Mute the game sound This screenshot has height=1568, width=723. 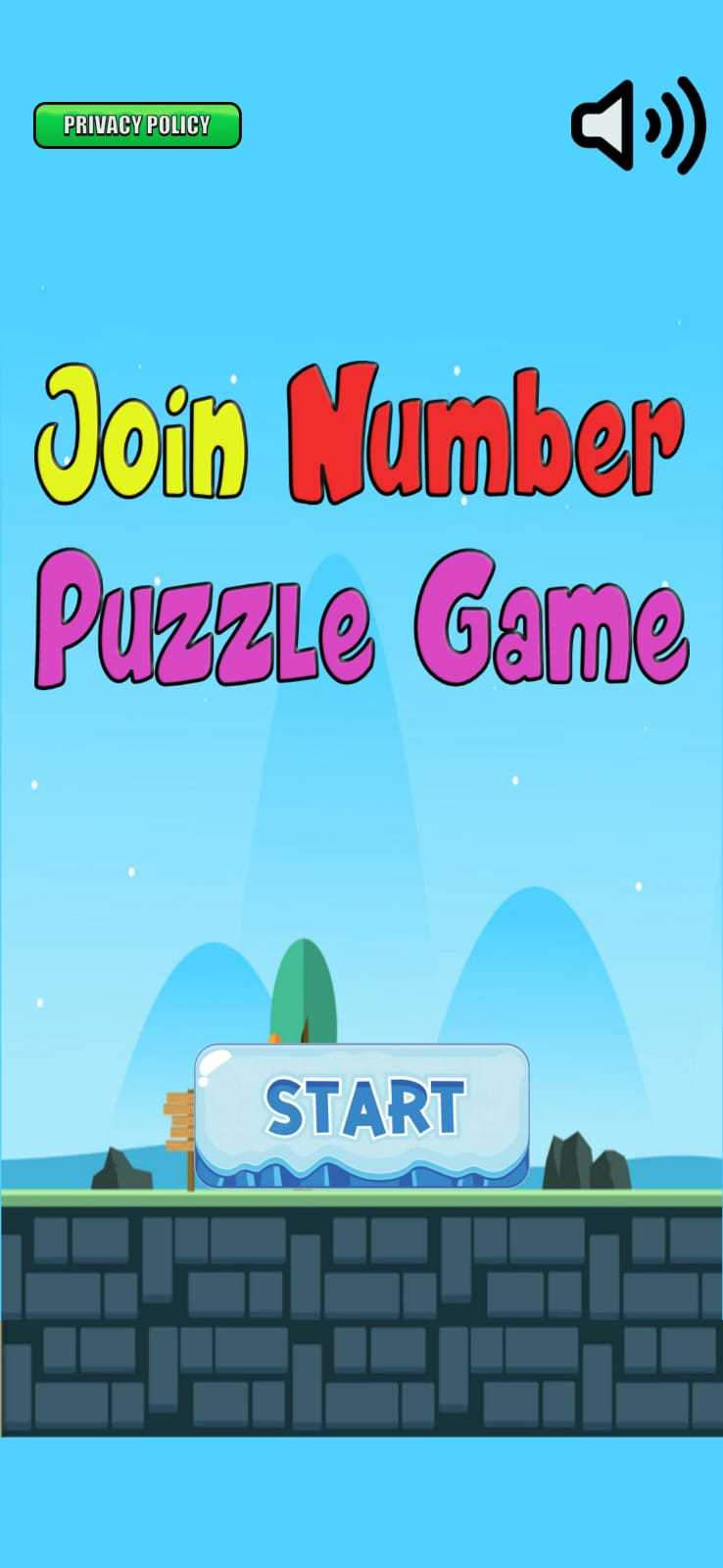click(x=638, y=126)
